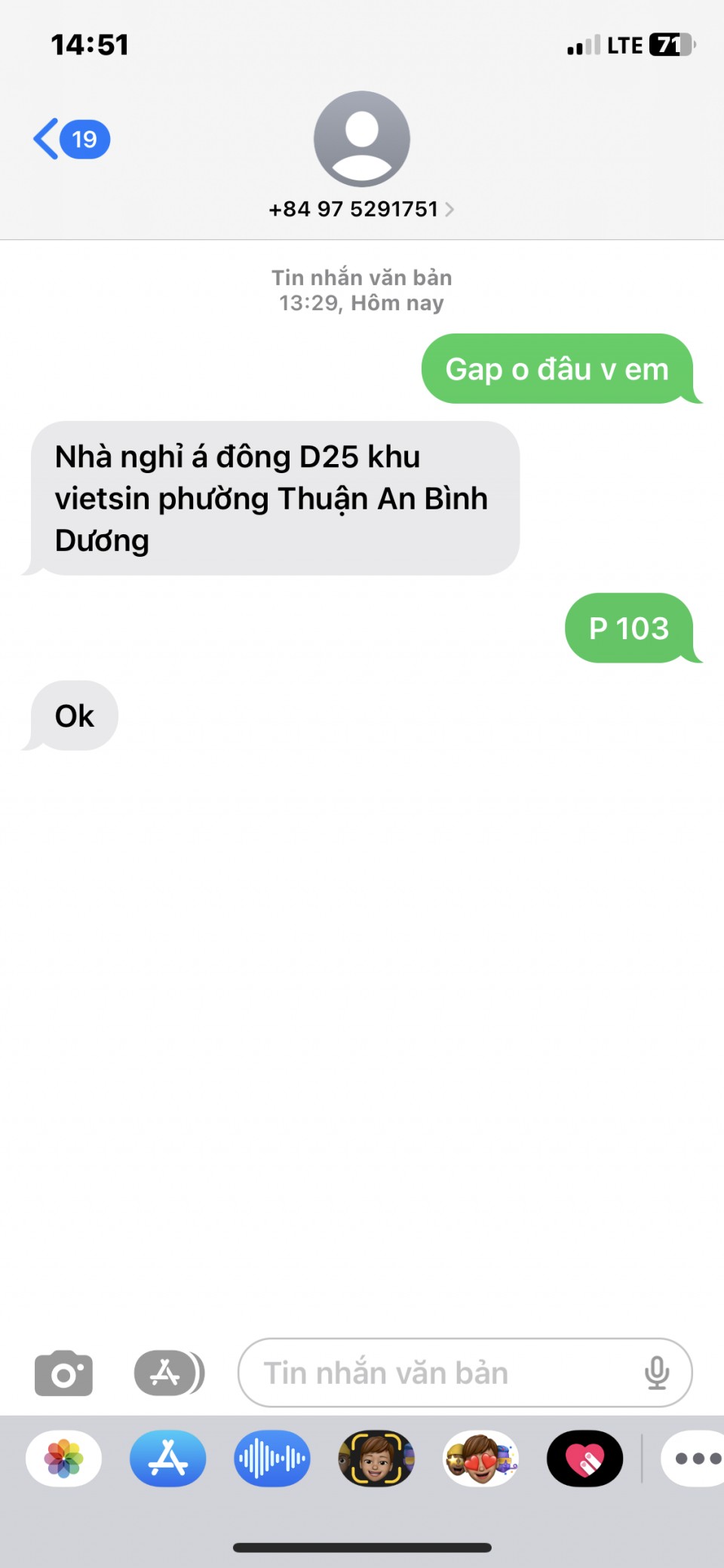Open the camera to attach a photo
The image size is (724, 1568).
point(63,1373)
